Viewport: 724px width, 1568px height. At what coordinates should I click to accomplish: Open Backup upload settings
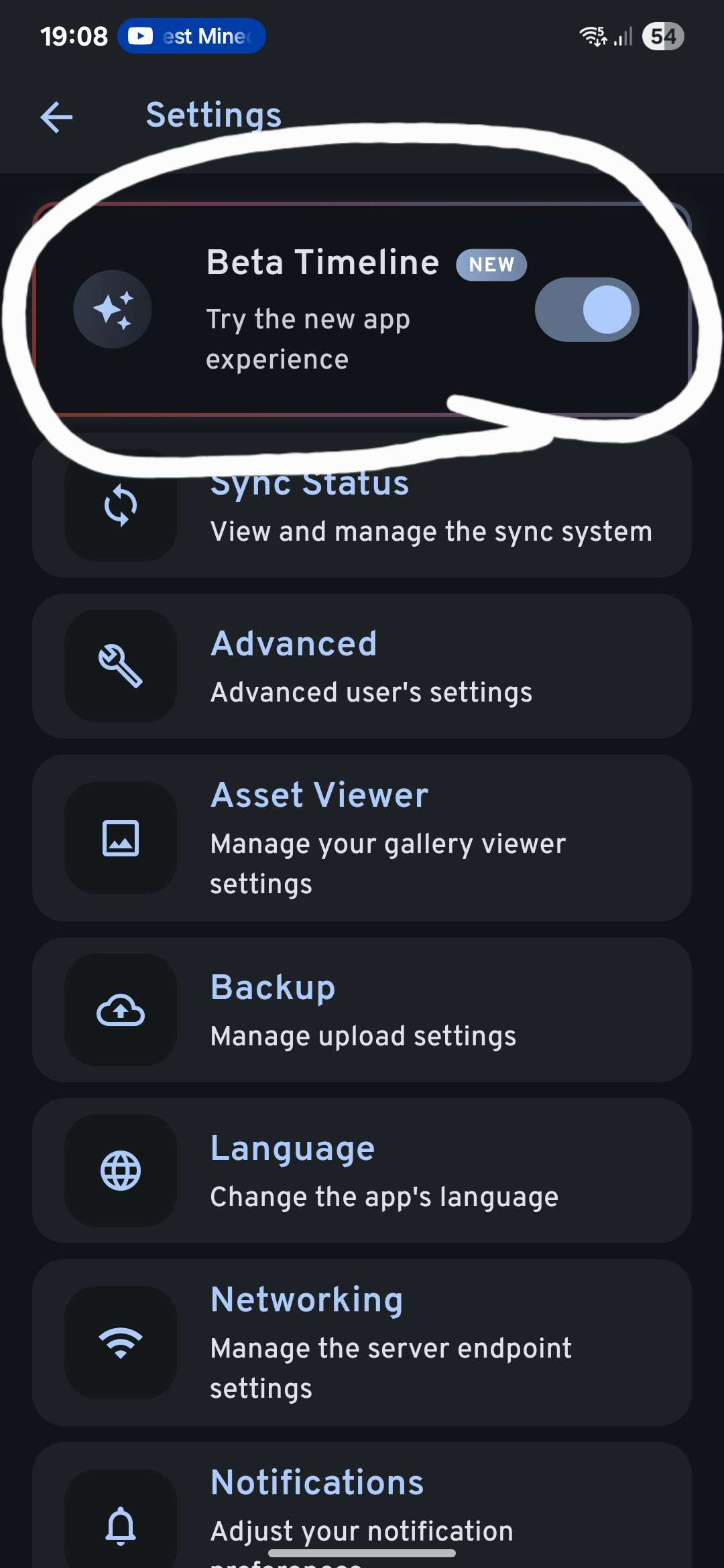[x=362, y=1010]
